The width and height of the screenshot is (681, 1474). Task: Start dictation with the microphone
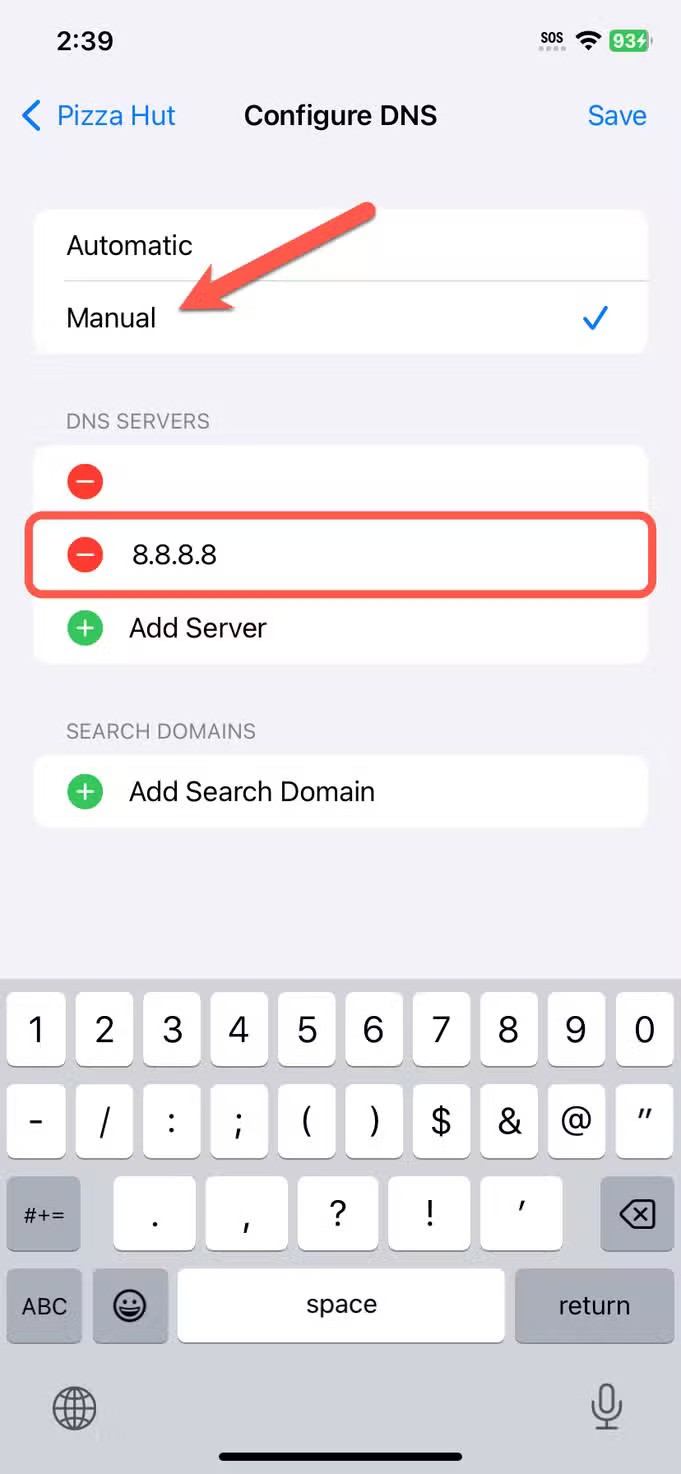606,1409
